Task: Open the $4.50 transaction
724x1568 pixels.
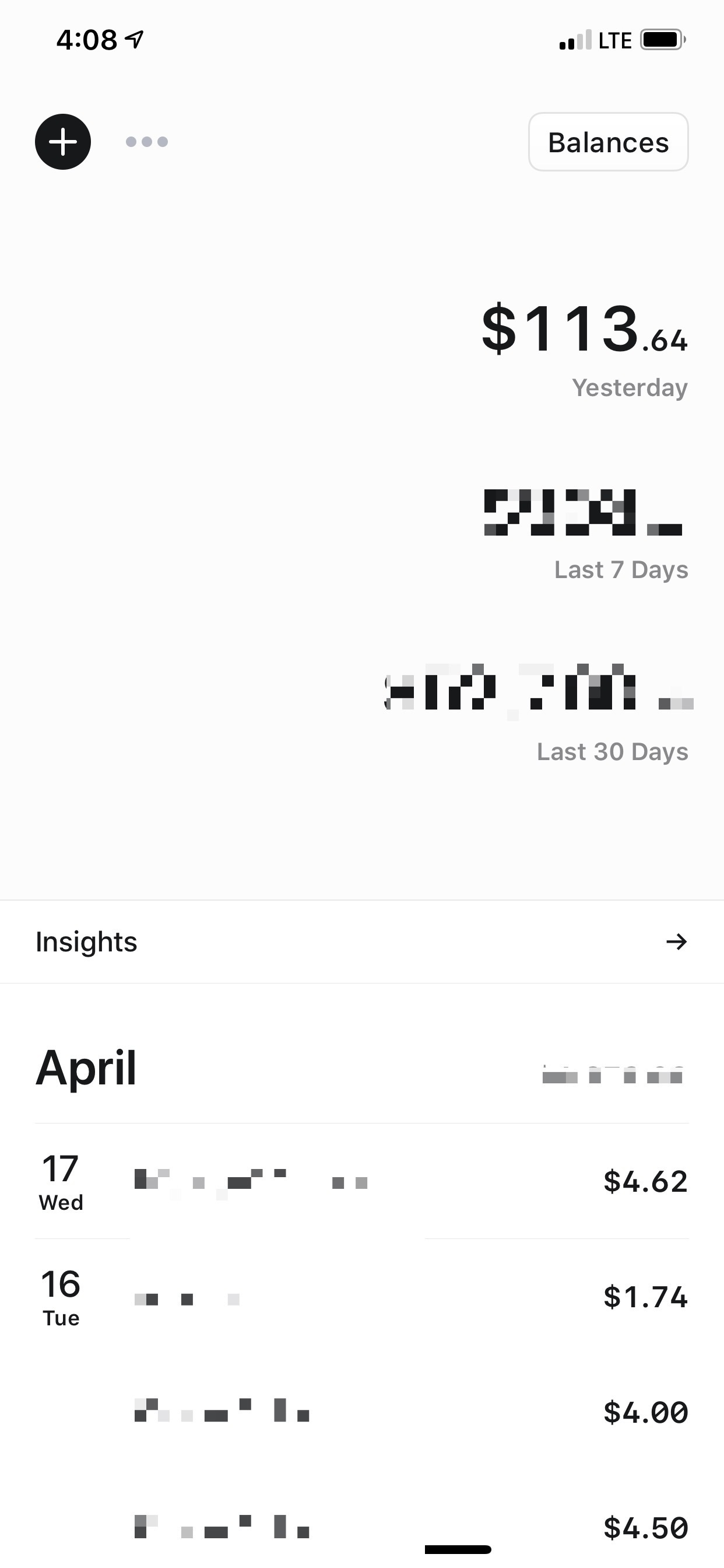Action: 361,1527
